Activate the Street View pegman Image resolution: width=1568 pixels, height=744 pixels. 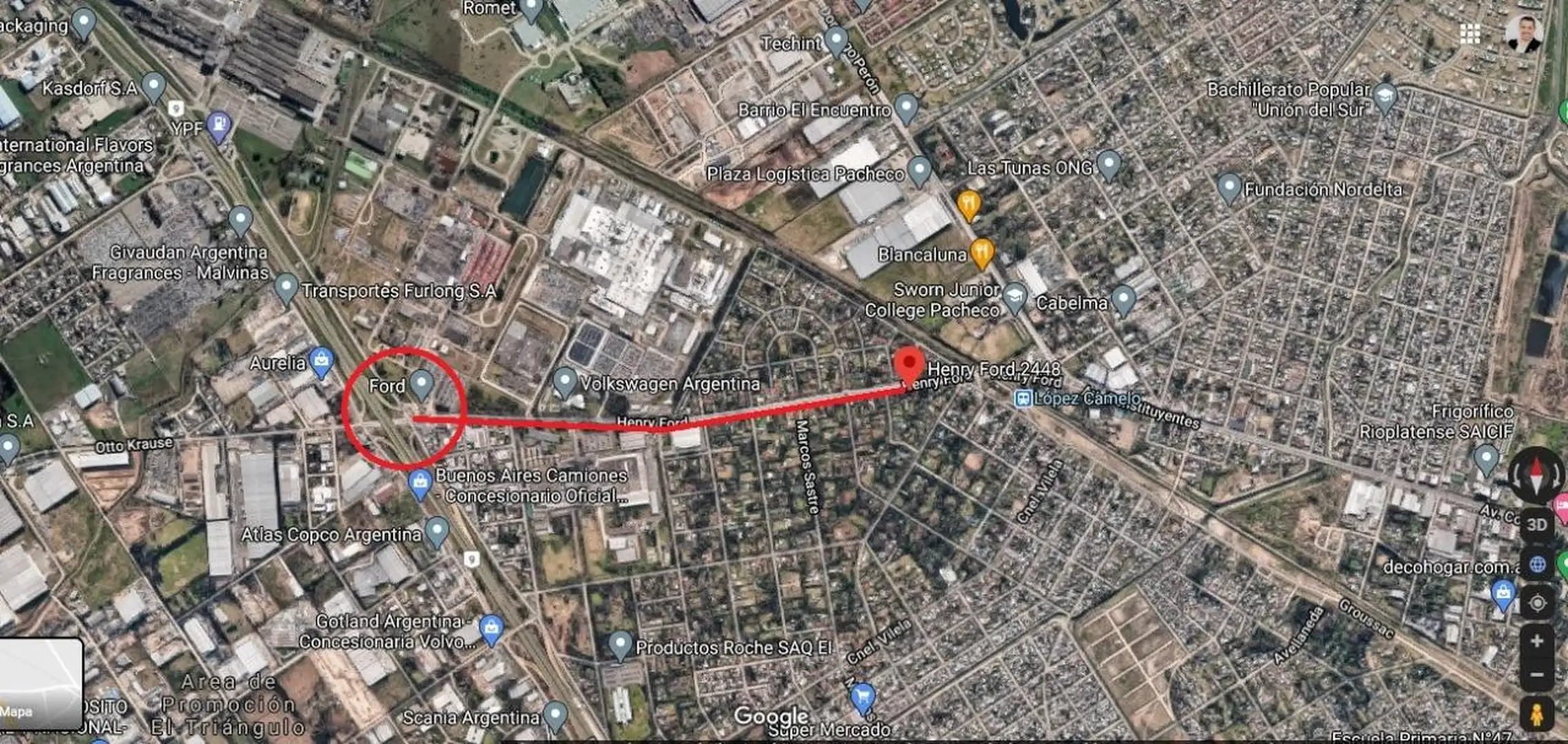(x=1536, y=714)
